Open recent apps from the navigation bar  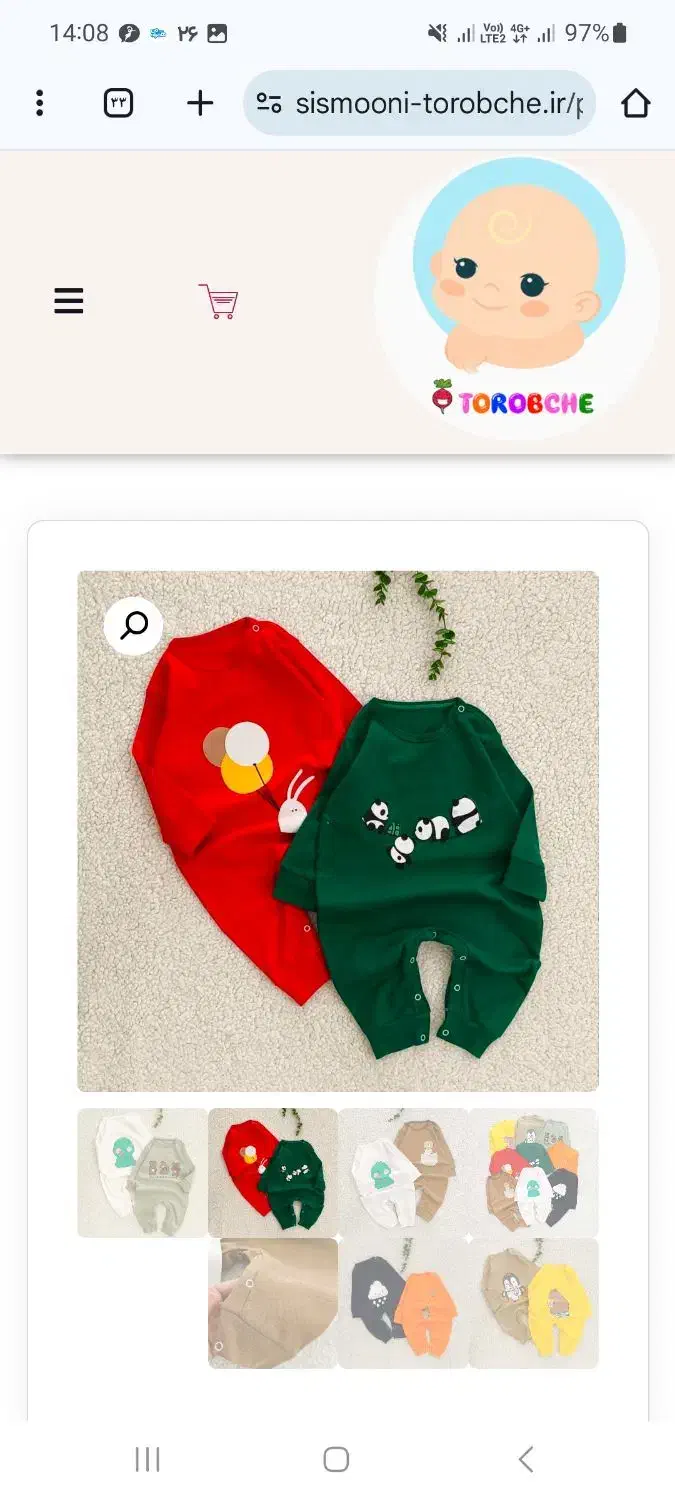coord(147,1459)
